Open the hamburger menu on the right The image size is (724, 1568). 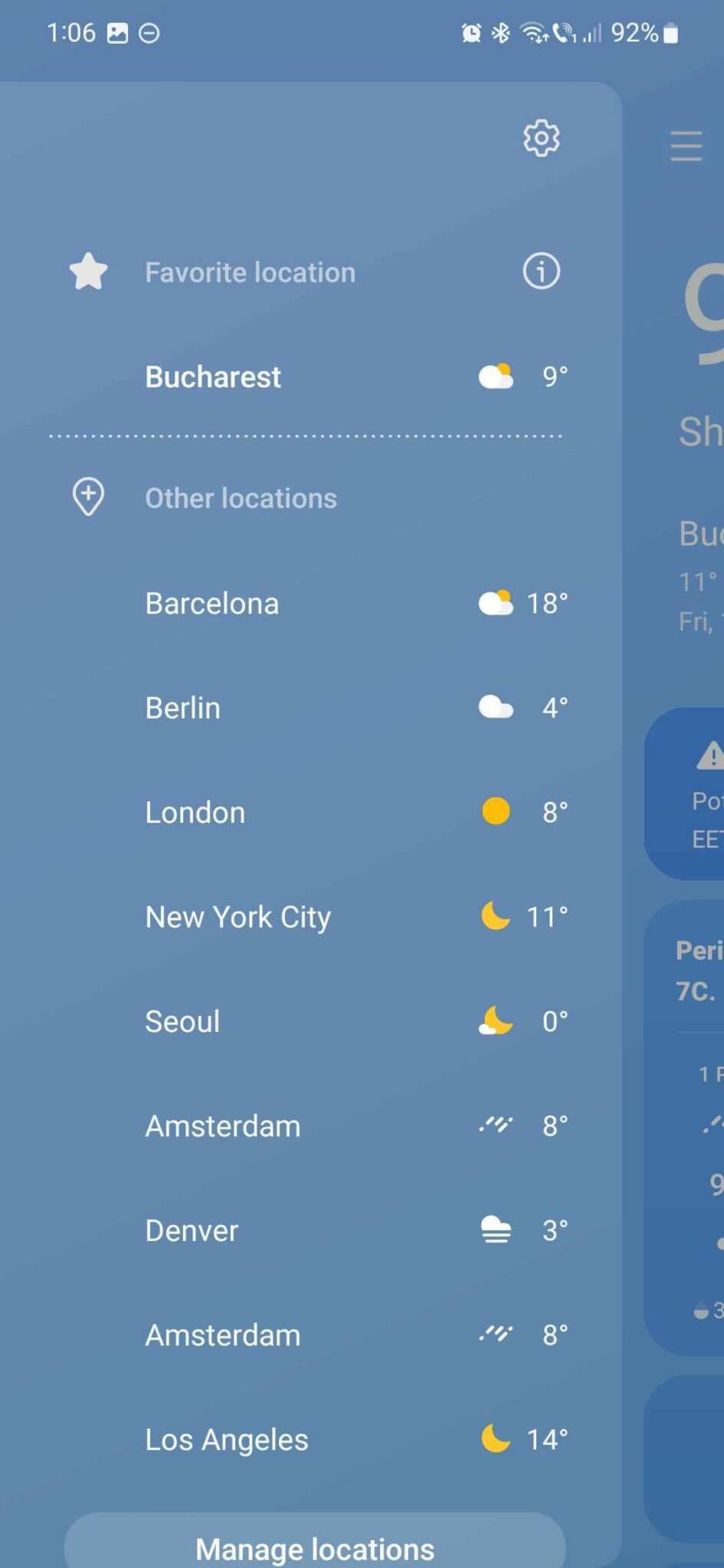point(686,145)
